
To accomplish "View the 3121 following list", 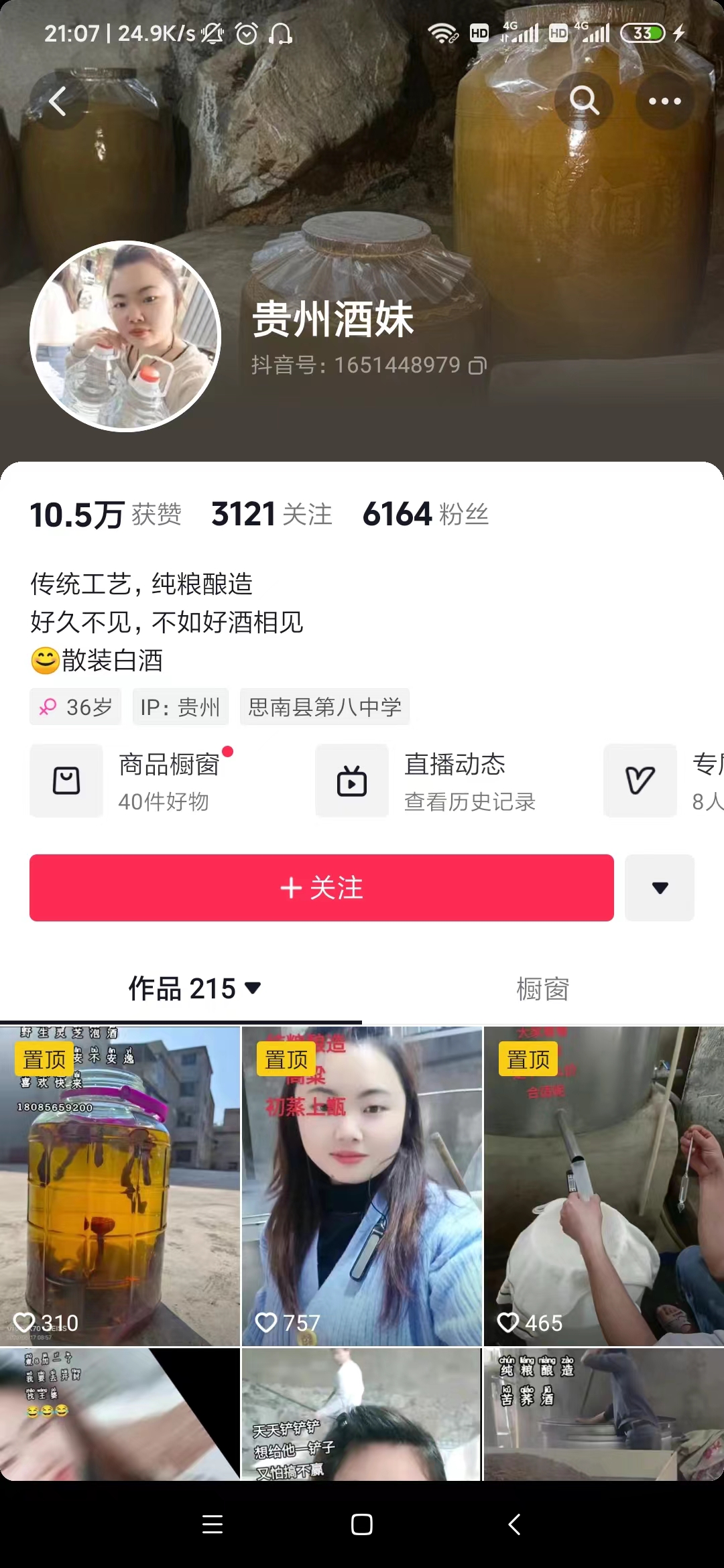I will [271, 515].
